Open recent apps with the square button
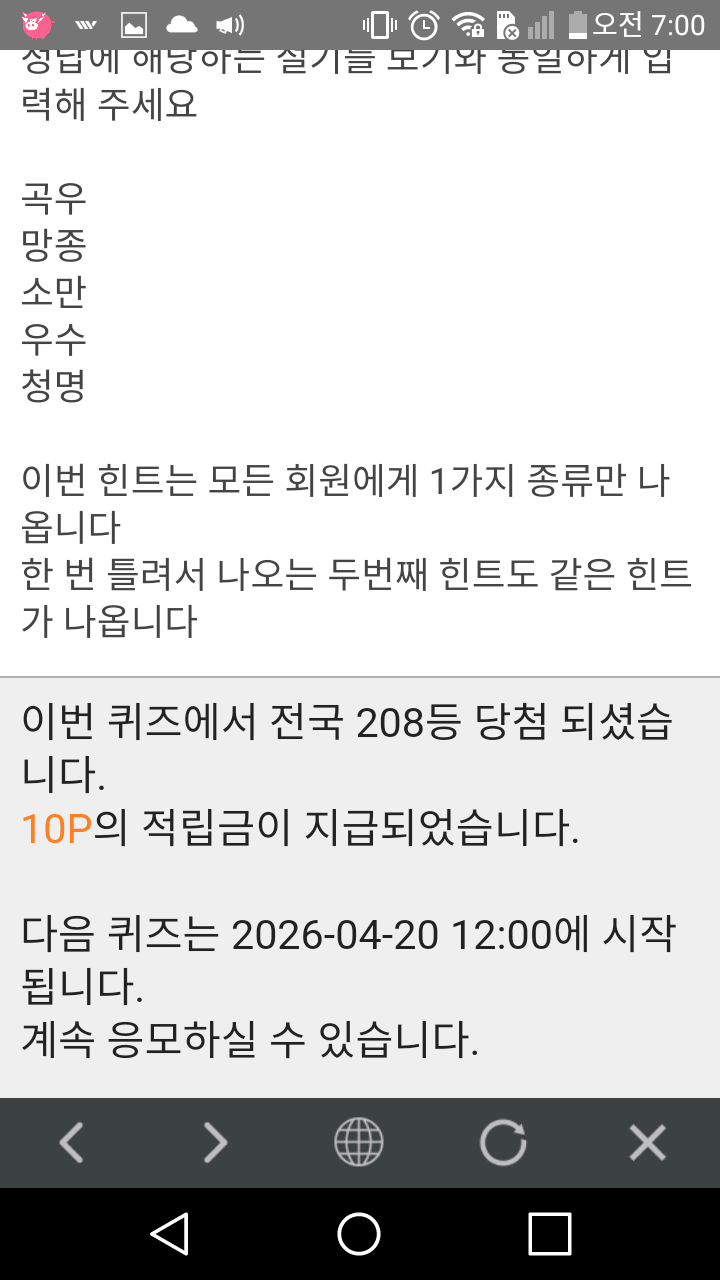The height and width of the screenshot is (1280, 720). (549, 1234)
